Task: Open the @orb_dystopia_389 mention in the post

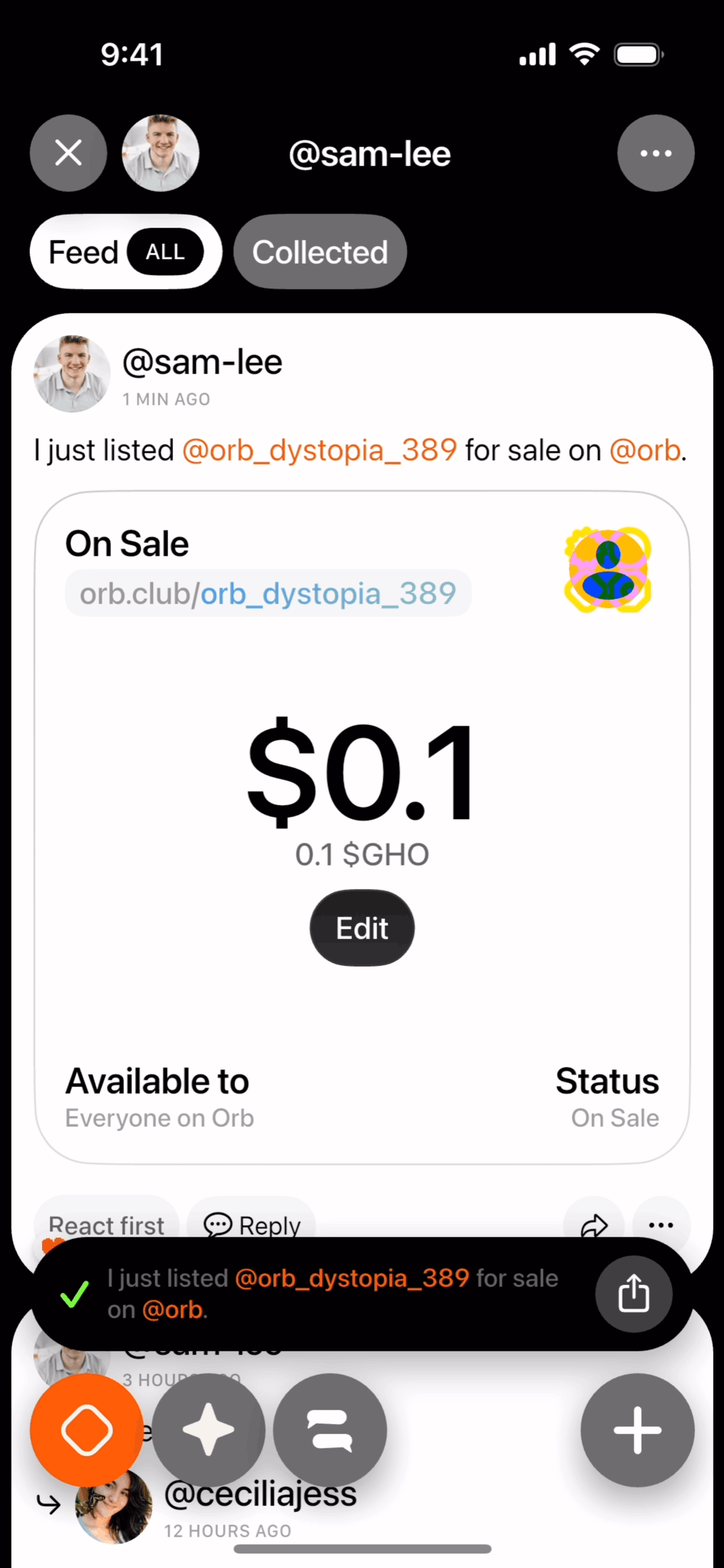Action: pyautogui.click(x=319, y=450)
